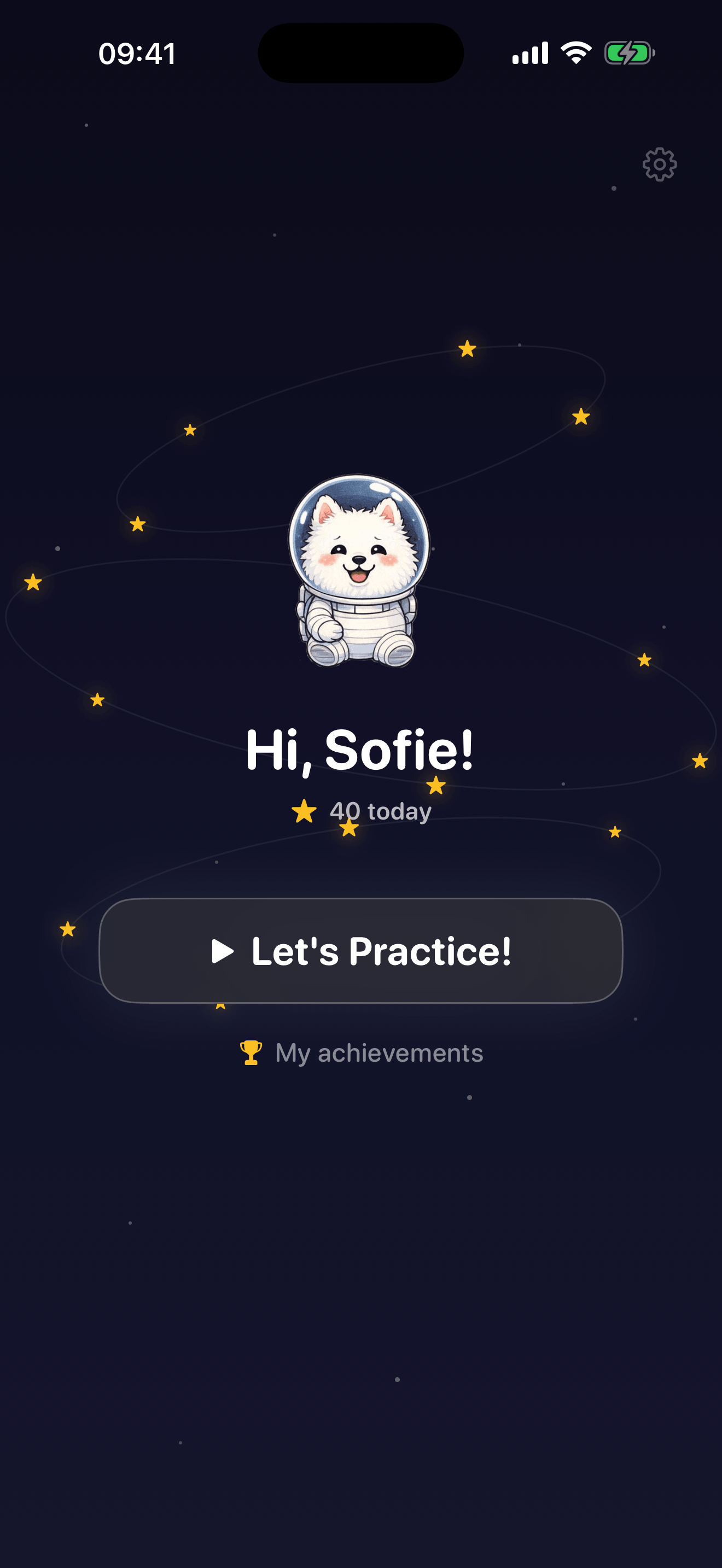722x1568 pixels.
Task: Open the settings gear icon
Action: point(659,165)
